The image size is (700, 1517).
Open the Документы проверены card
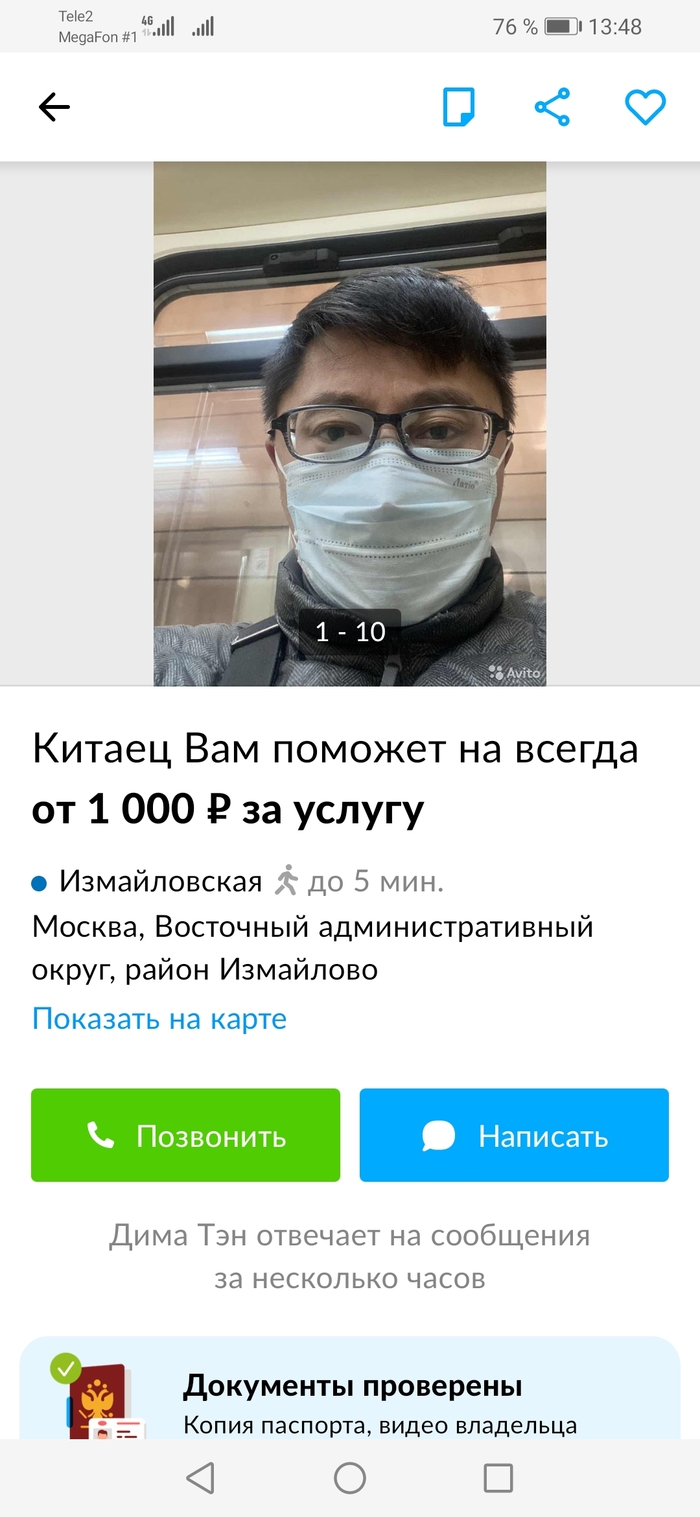point(350,1395)
